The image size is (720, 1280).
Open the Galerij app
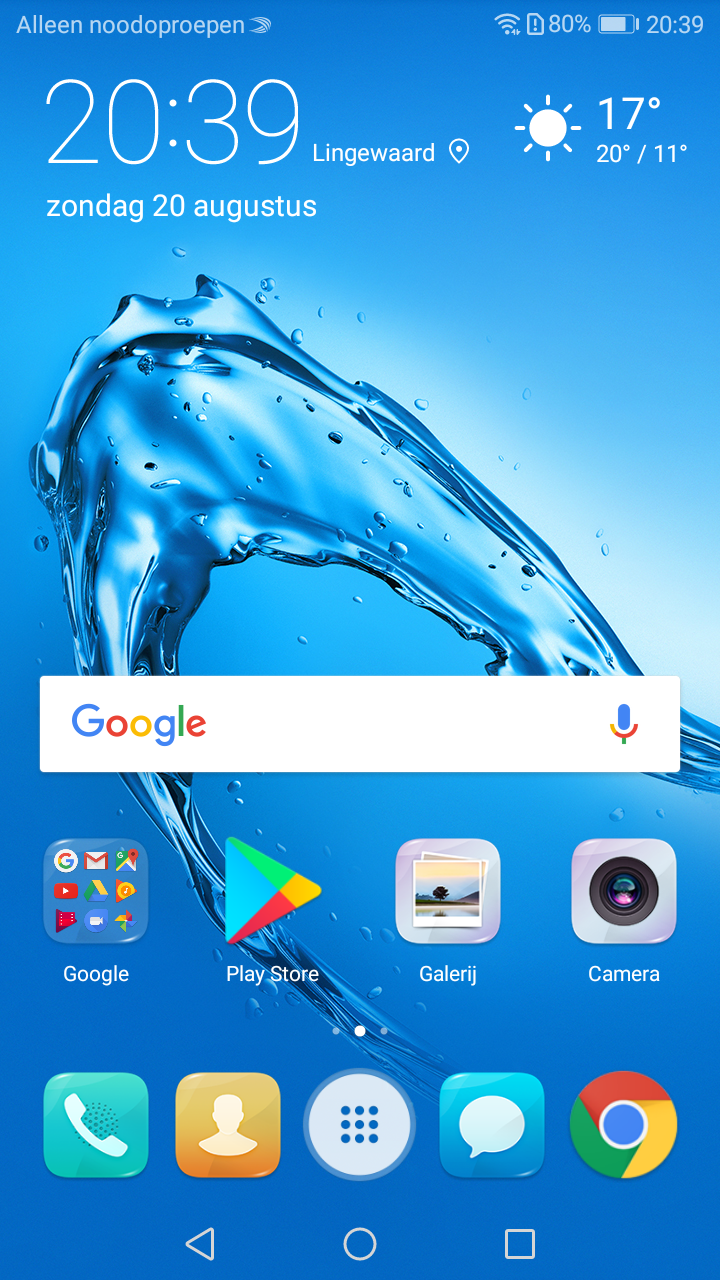(448, 891)
